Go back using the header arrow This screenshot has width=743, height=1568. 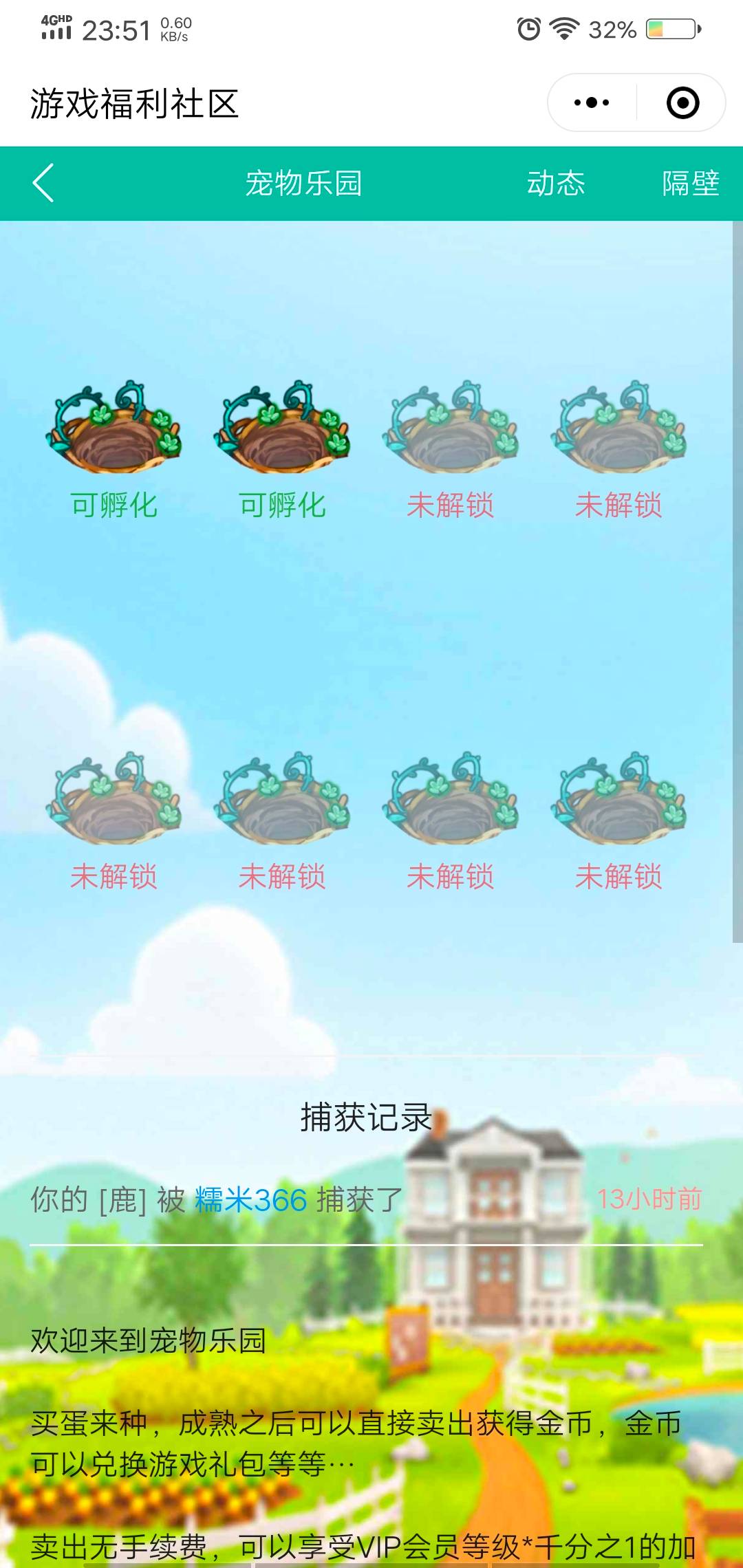pyautogui.click(x=43, y=183)
